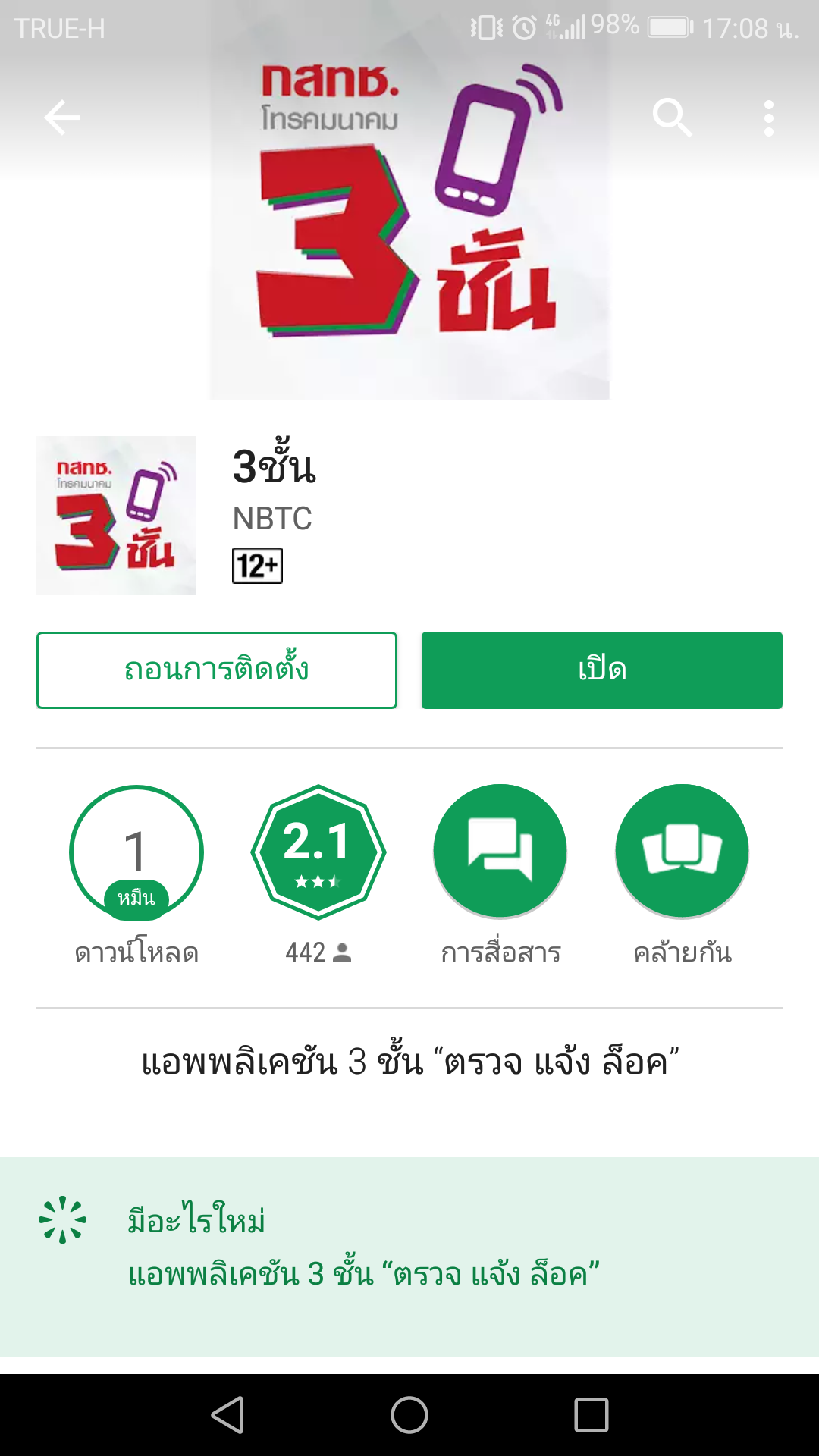Read the full แอพพลิเคชัน 3 ชั้น description
819x1456 pixels.
(x=409, y=1062)
